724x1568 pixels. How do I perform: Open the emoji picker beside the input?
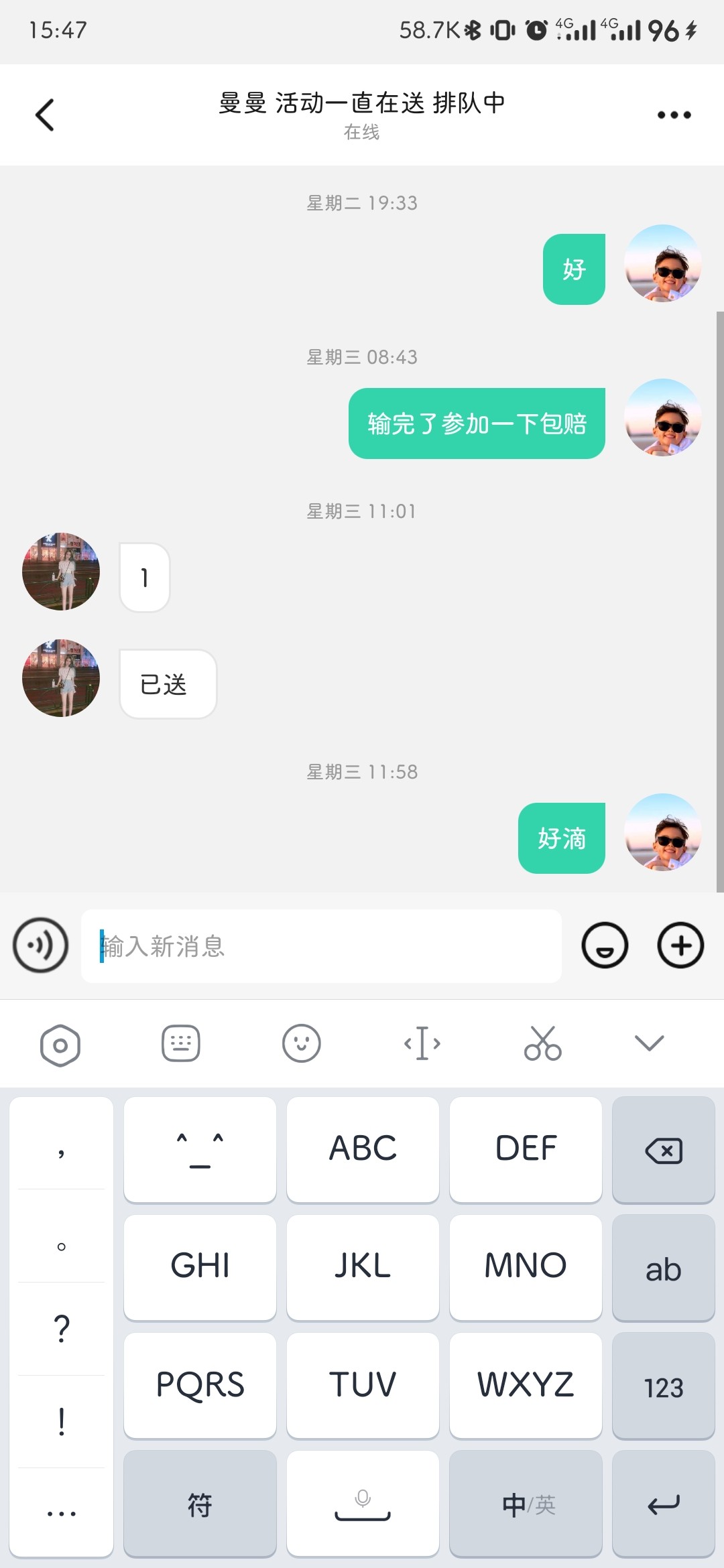(x=605, y=945)
